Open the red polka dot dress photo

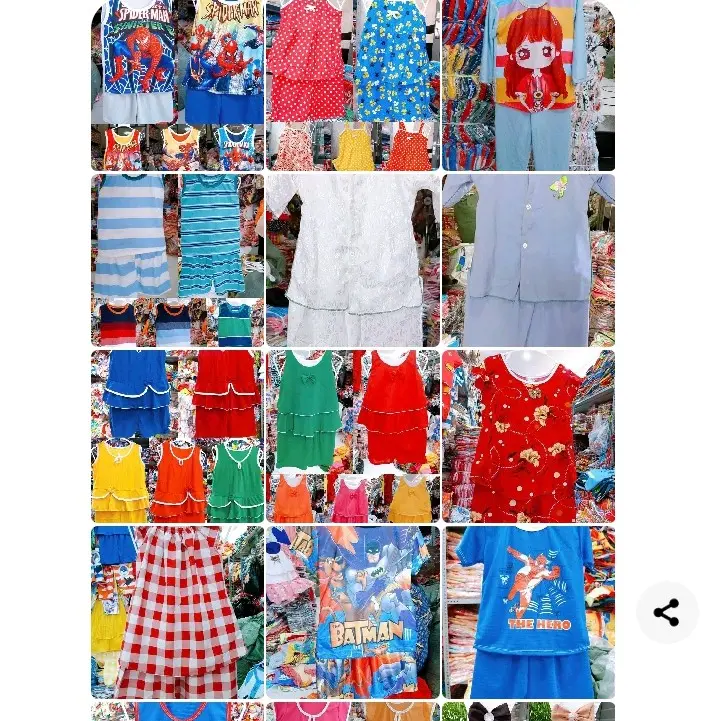pyautogui.click(x=352, y=85)
